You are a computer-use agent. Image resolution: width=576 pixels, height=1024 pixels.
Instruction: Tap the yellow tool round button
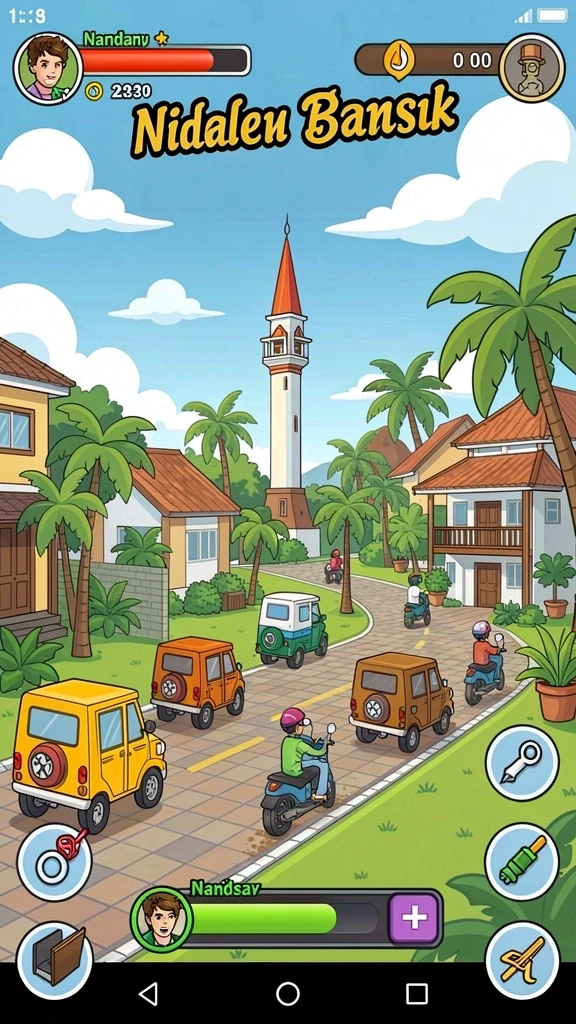[522, 958]
